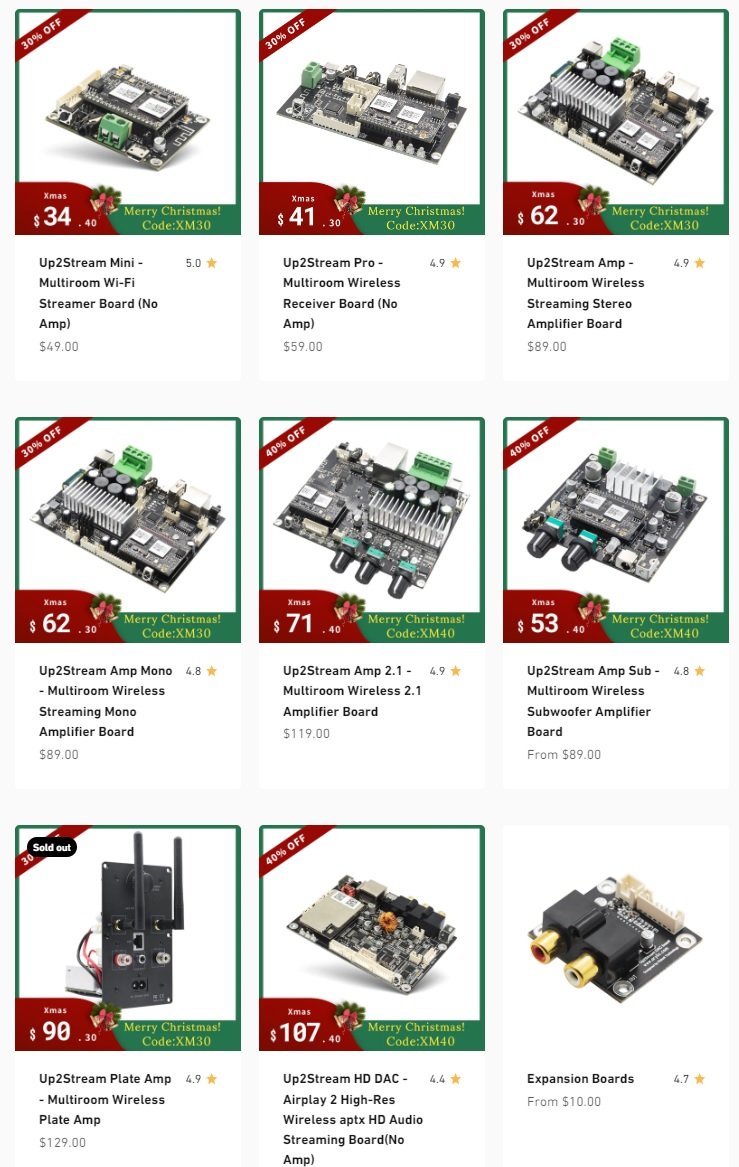The height and width of the screenshot is (1167, 739).
Task: Open Up2Stream Amp Mono product card
Action: click(x=127, y=530)
